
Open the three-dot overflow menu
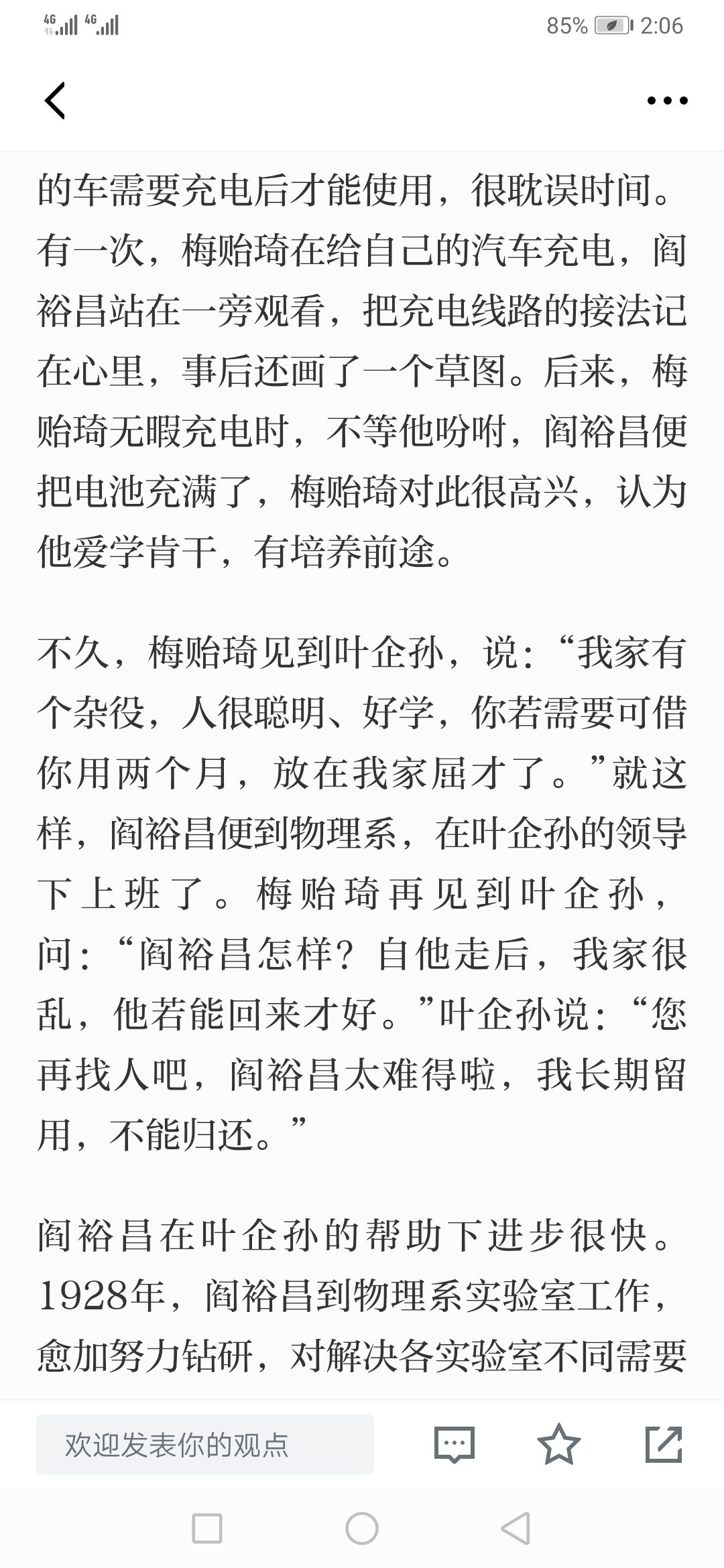coord(667,101)
